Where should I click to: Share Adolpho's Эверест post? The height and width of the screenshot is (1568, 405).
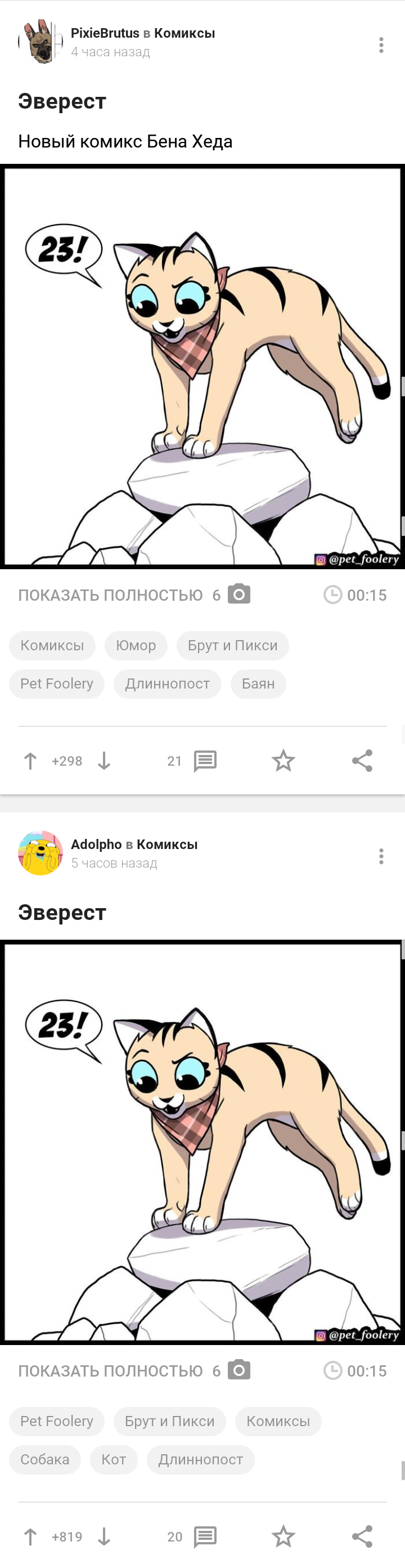click(x=362, y=1536)
